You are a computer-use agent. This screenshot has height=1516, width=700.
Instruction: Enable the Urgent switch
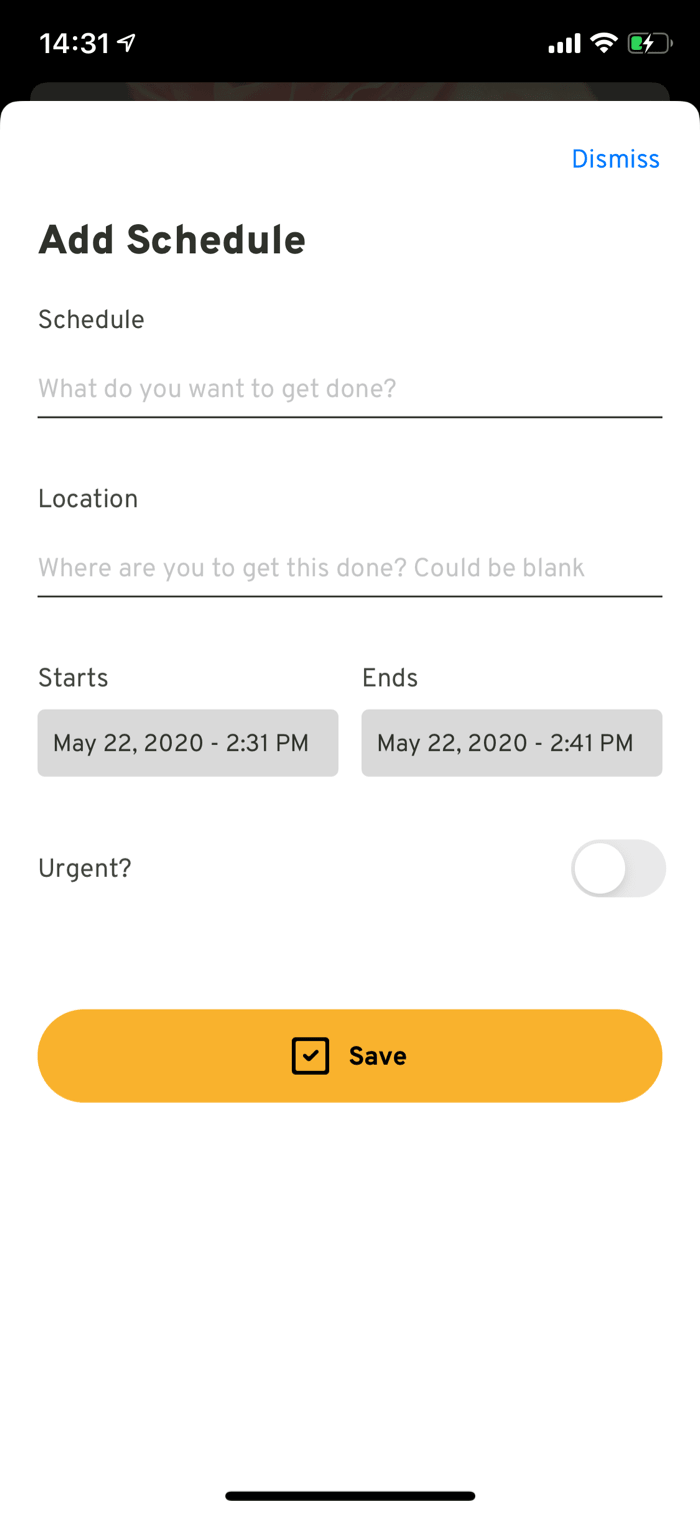tap(618, 868)
